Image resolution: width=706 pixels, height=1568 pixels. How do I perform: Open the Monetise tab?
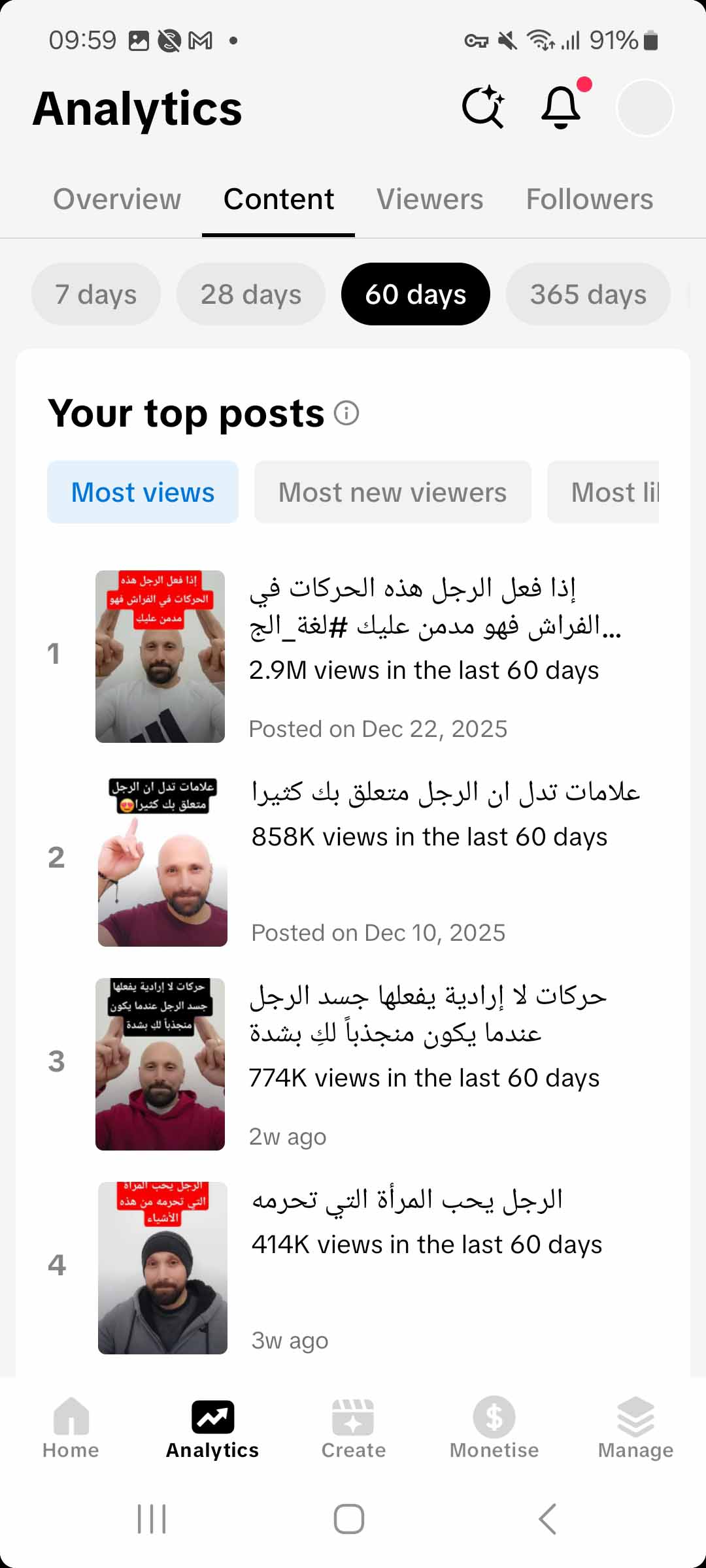click(494, 1428)
